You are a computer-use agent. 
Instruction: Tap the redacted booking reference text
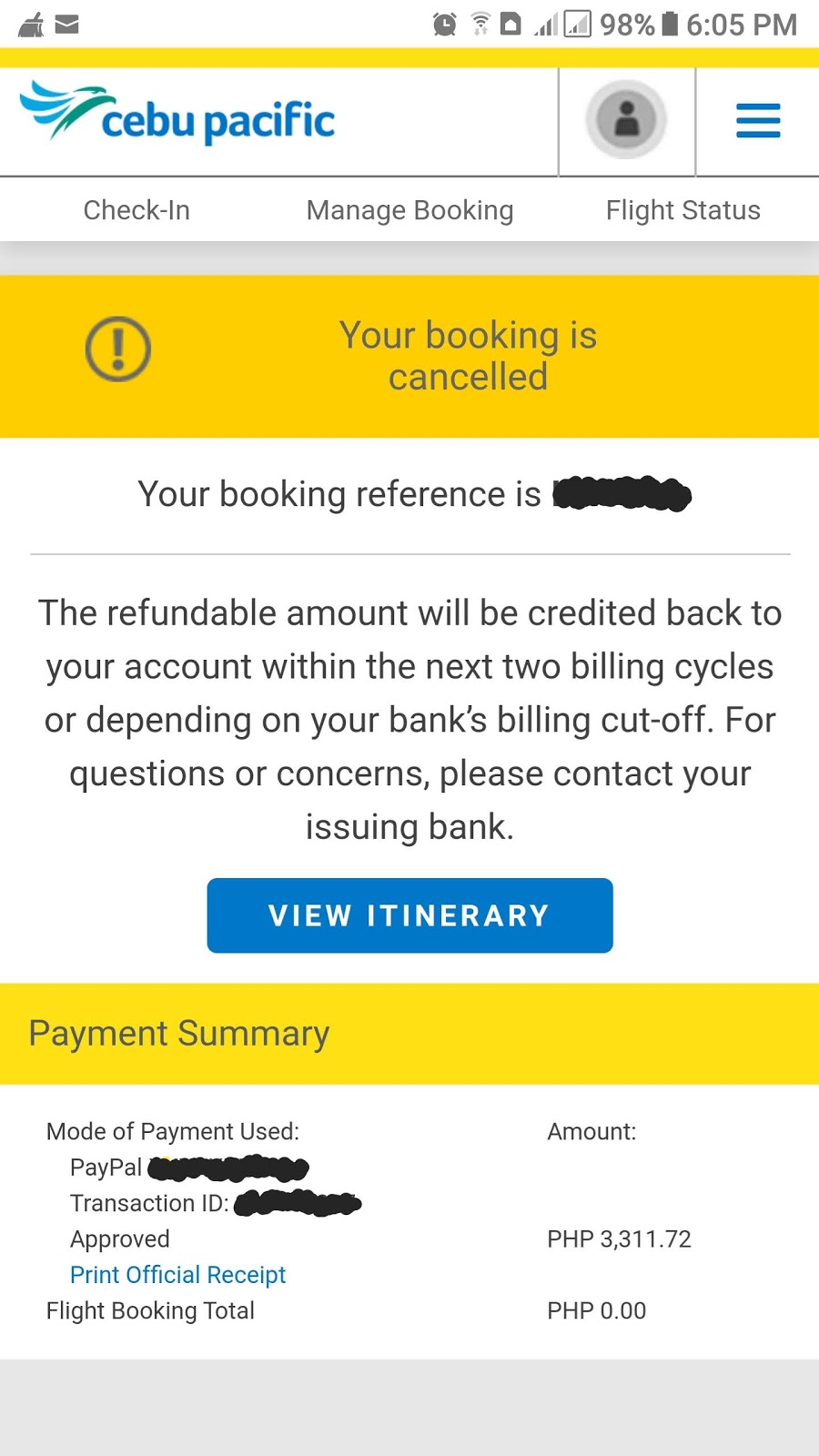tap(622, 494)
